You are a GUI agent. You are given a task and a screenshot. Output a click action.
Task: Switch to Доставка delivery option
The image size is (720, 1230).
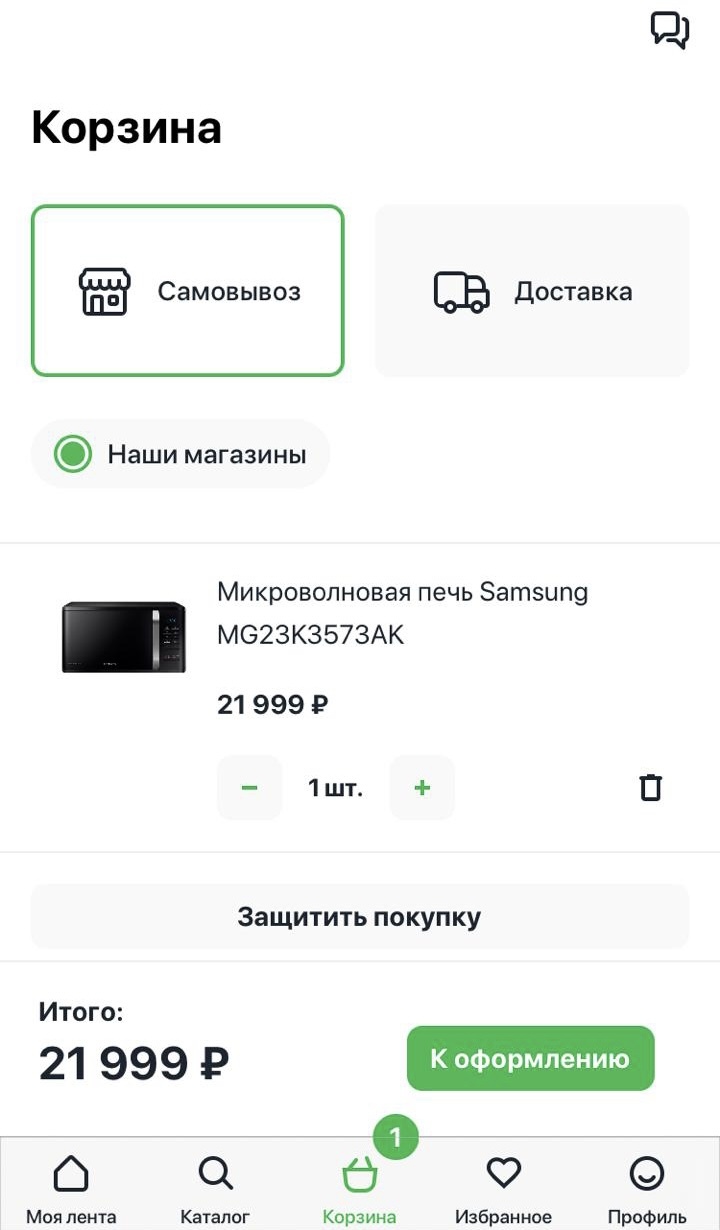click(532, 291)
